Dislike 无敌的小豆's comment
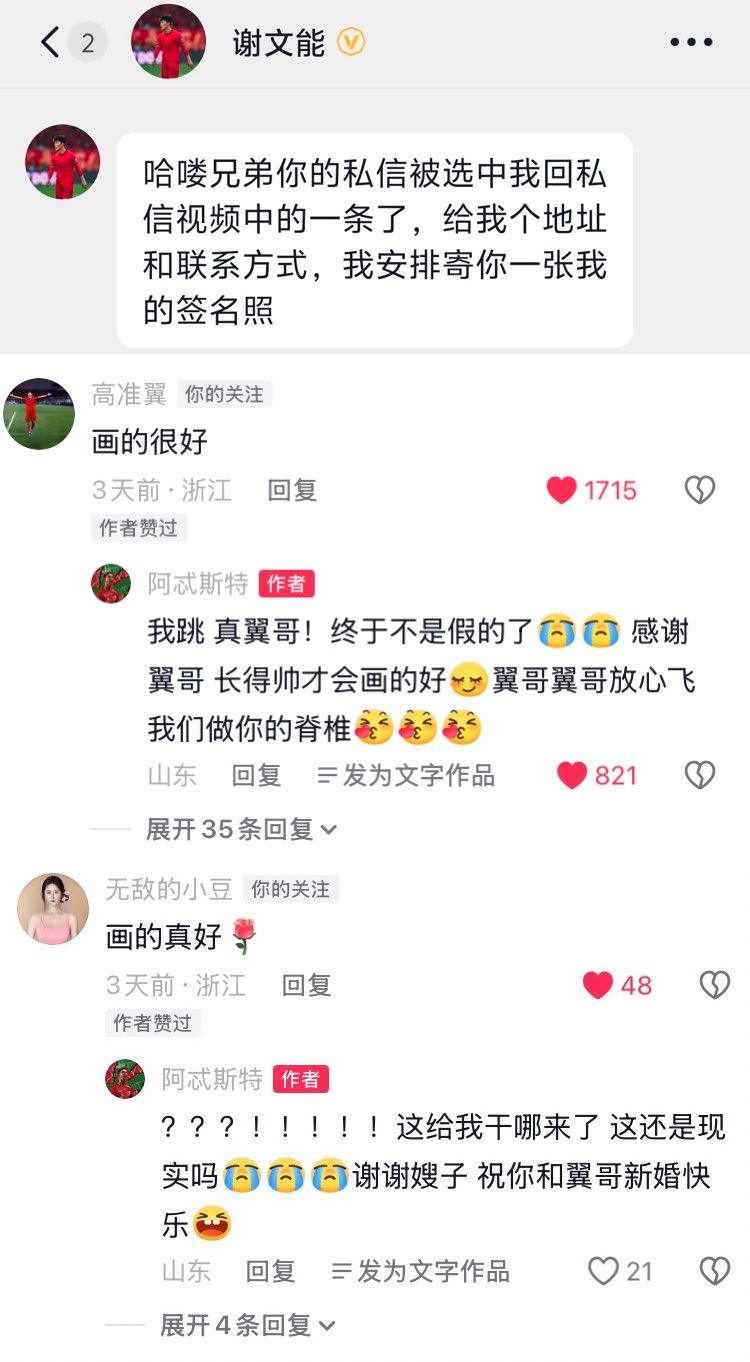The image size is (750, 1362). point(714,985)
